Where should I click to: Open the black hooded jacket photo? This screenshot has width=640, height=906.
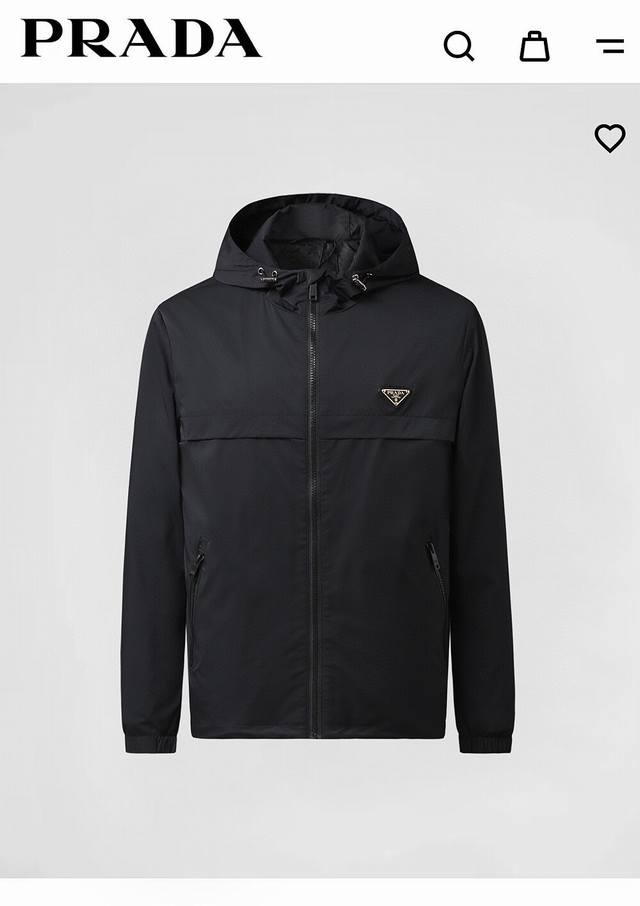318,470
